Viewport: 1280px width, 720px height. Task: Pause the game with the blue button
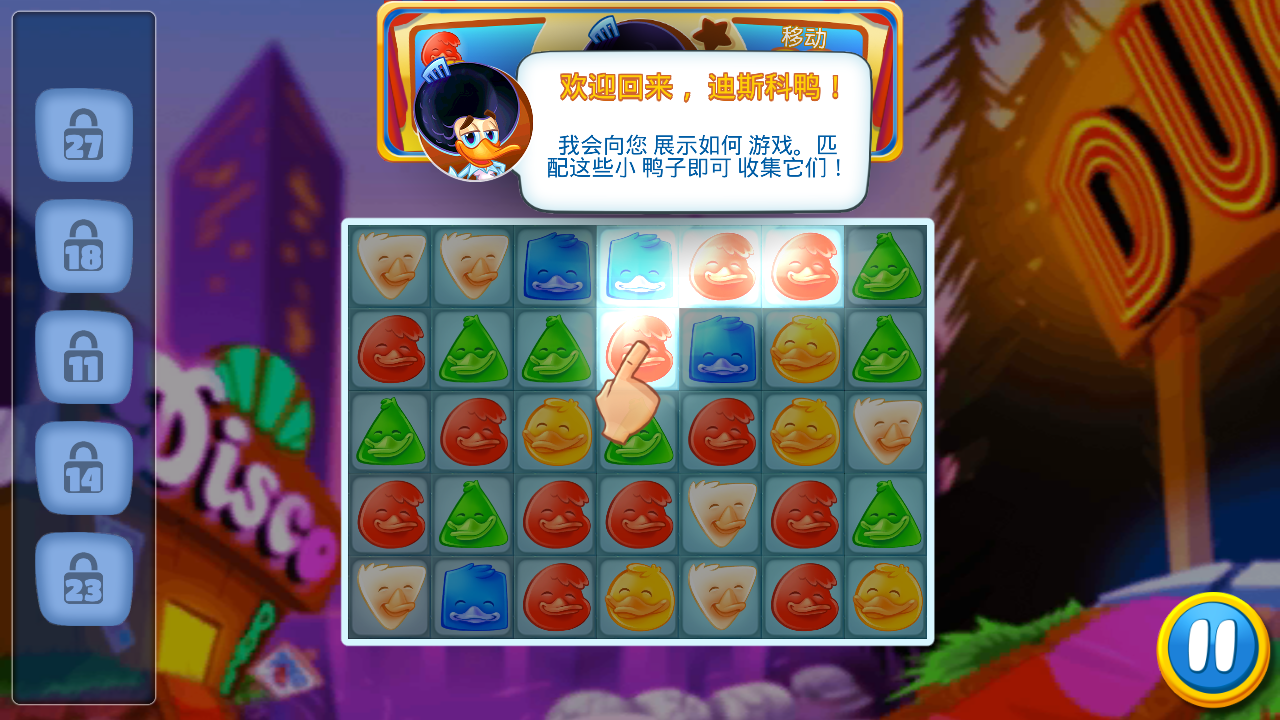tap(1213, 649)
